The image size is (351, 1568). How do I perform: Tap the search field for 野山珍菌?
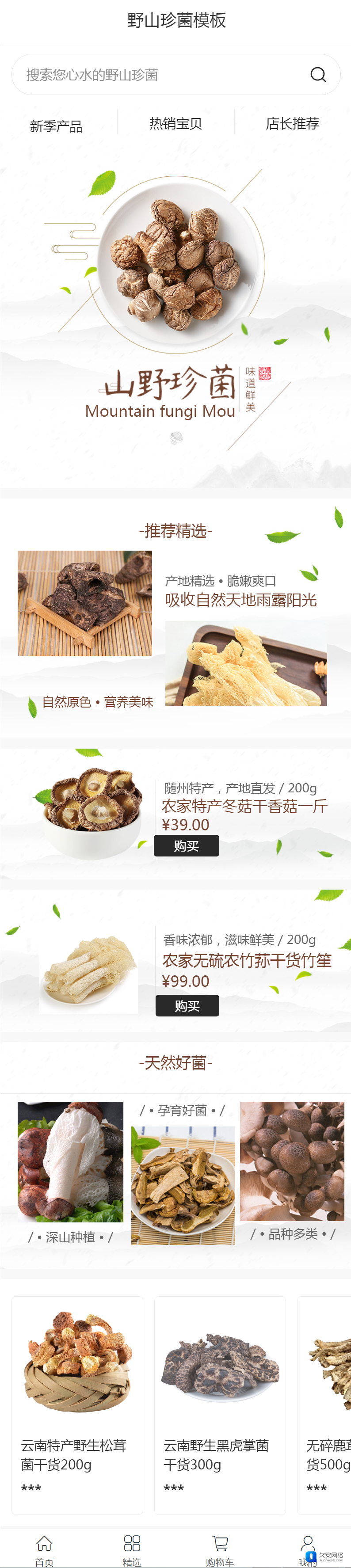coord(158,75)
